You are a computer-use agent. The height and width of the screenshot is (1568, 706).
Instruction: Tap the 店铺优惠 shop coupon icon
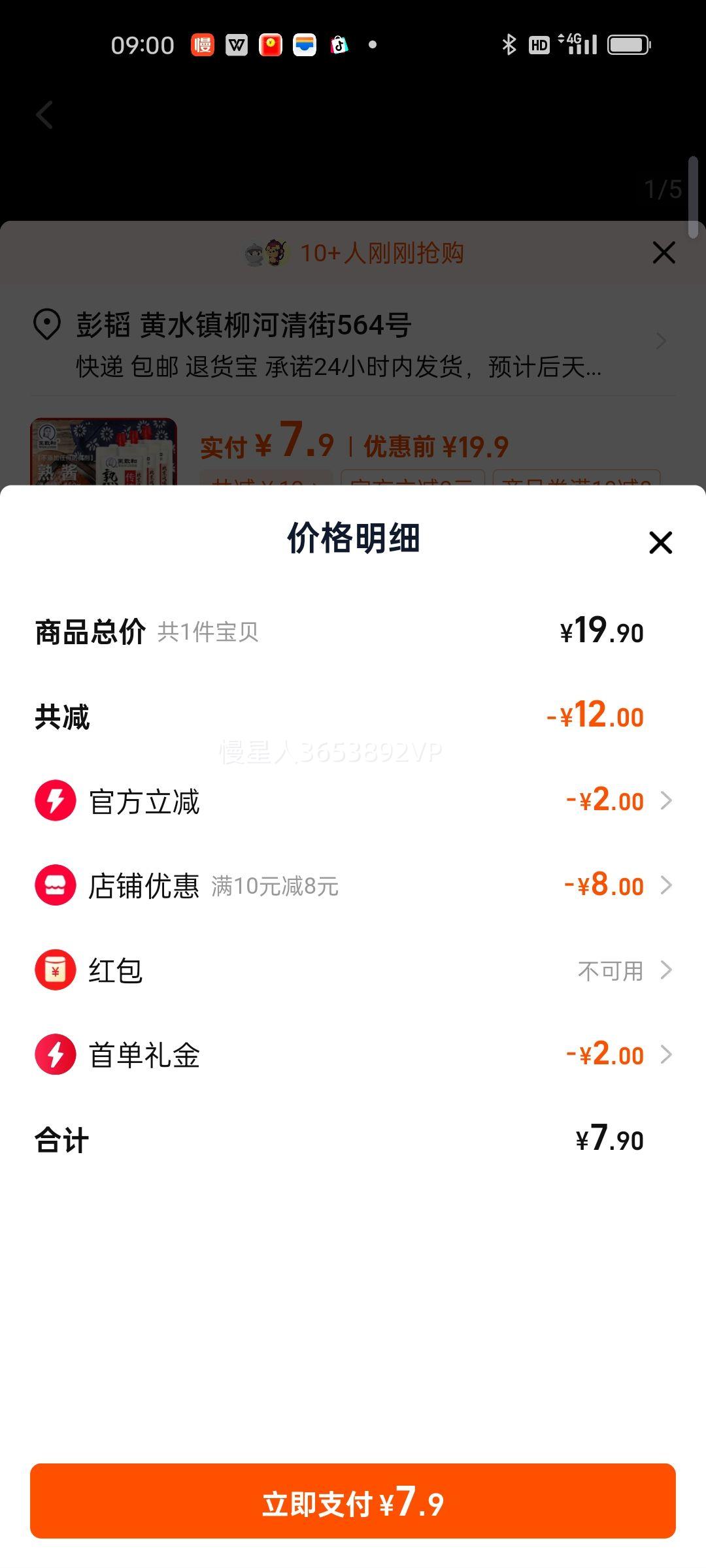[x=56, y=885]
